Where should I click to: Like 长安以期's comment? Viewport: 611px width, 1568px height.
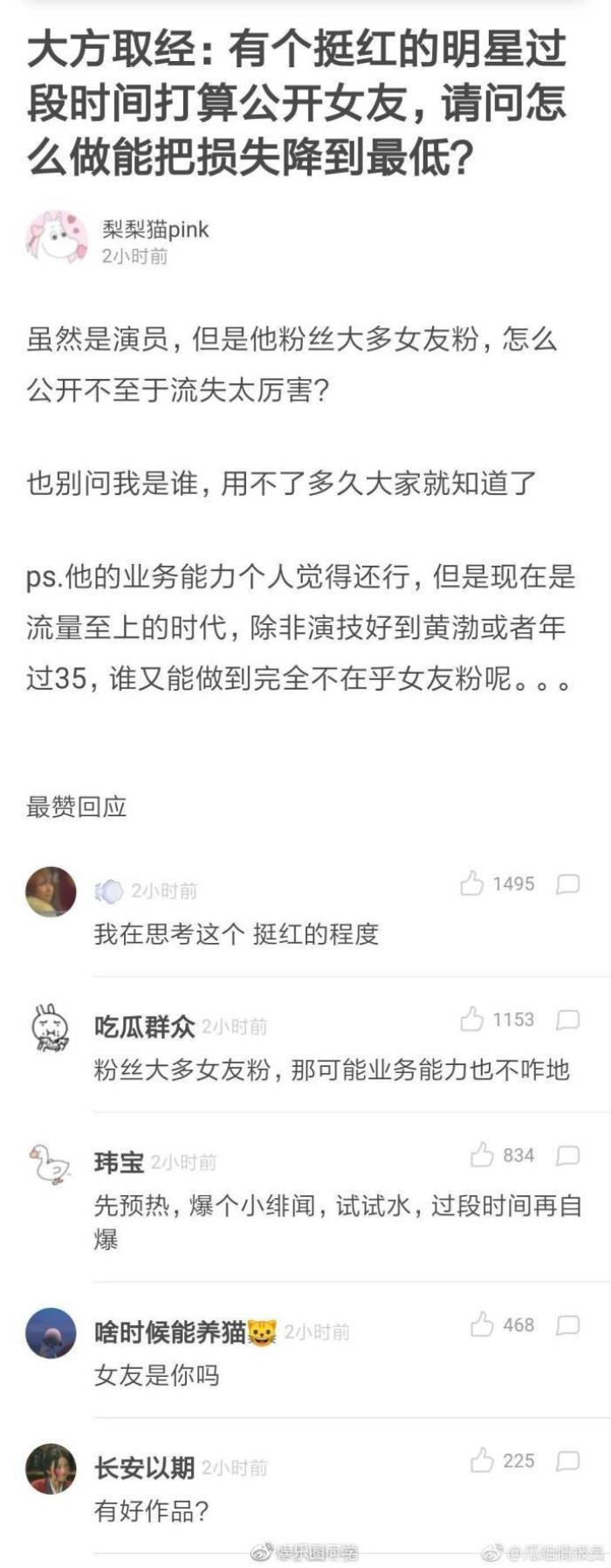click(x=483, y=1460)
